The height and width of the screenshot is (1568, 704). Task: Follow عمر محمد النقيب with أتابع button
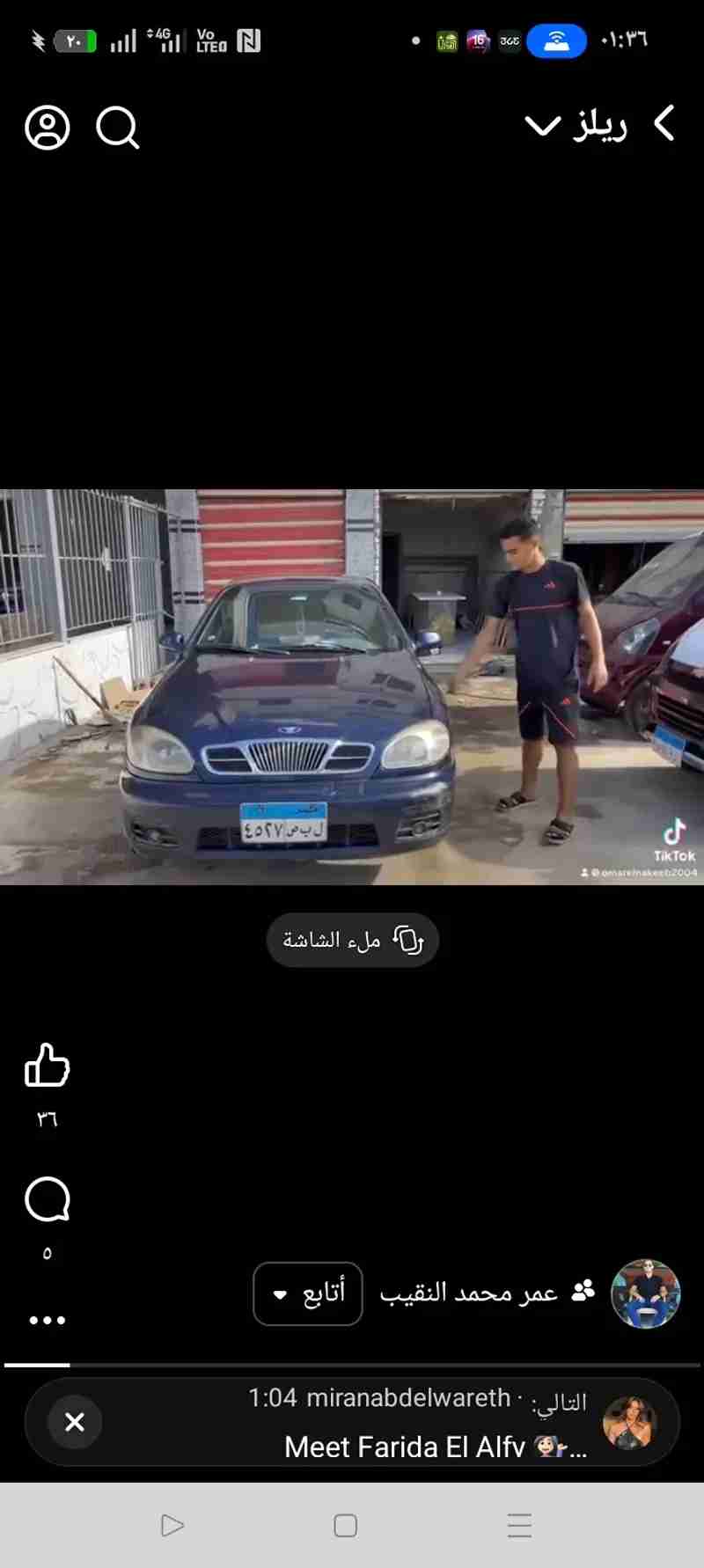point(308,1293)
